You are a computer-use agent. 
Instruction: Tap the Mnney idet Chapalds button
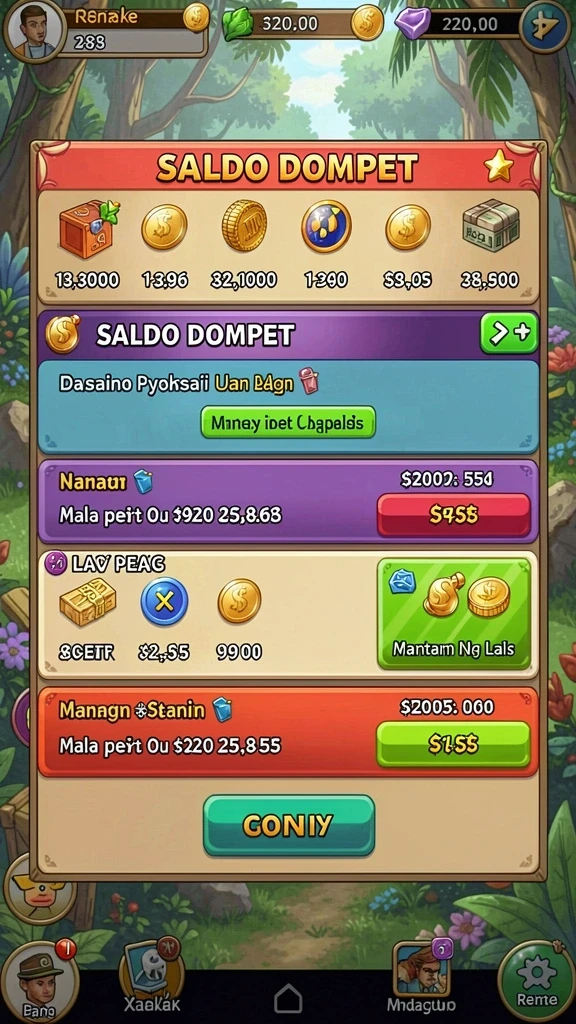pyautogui.click(x=288, y=423)
